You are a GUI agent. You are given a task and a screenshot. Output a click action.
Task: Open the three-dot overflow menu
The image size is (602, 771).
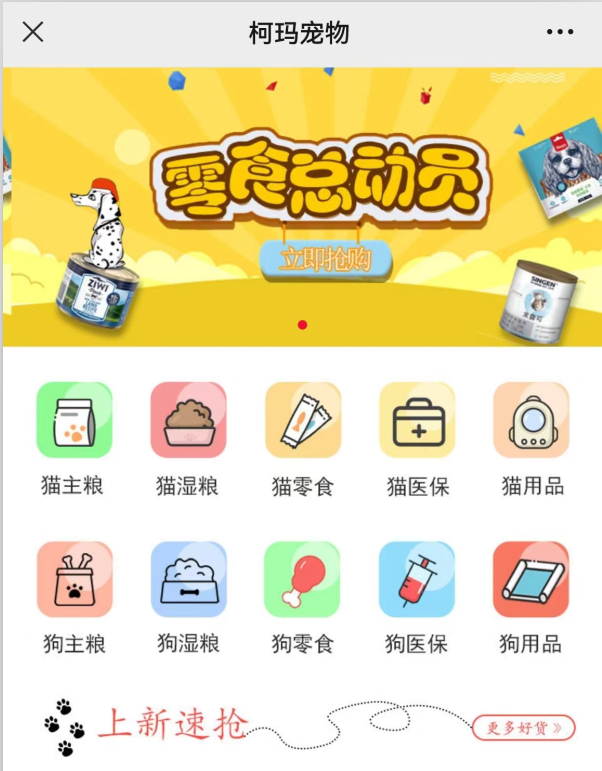pyautogui.click(x=560, y=32)
